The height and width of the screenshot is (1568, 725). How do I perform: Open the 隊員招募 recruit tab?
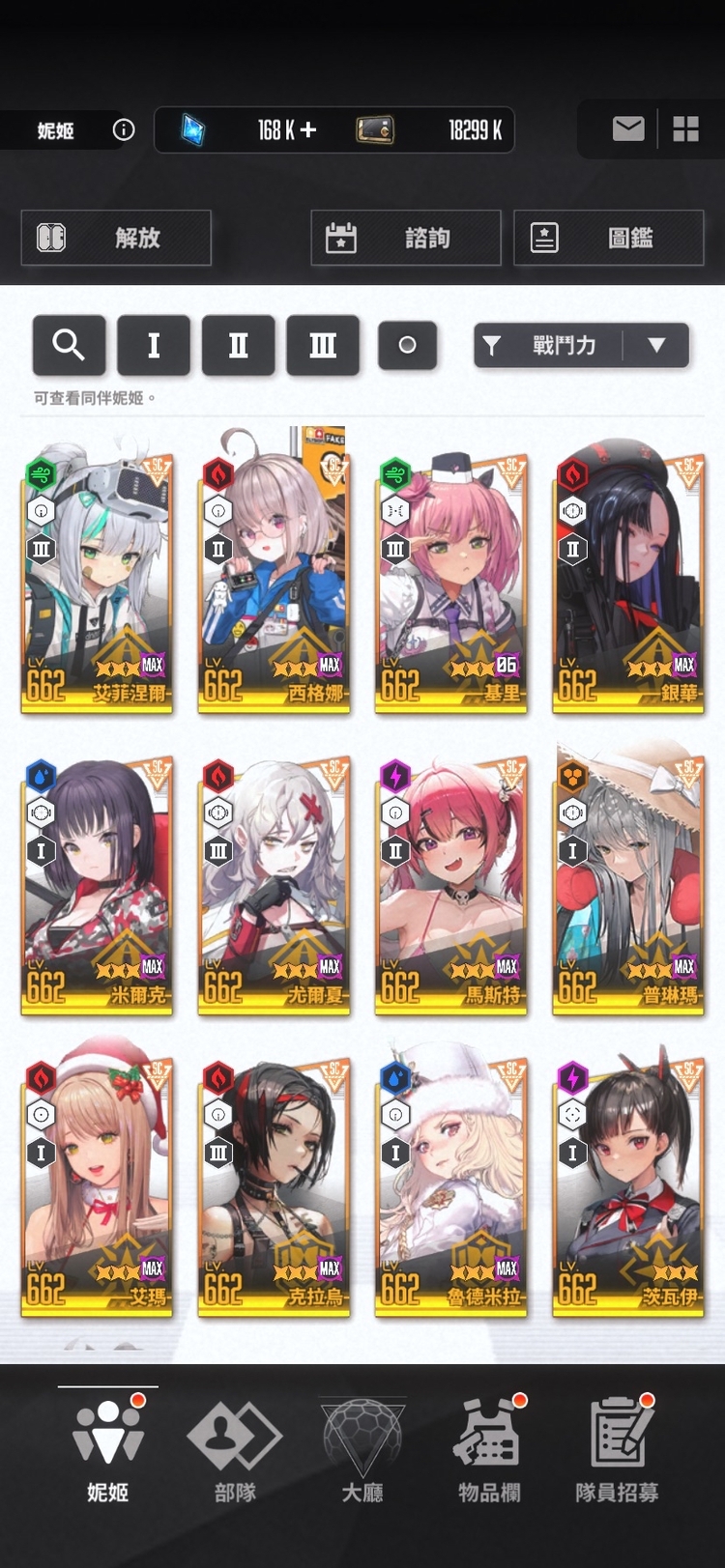(x=618, y=1449)
